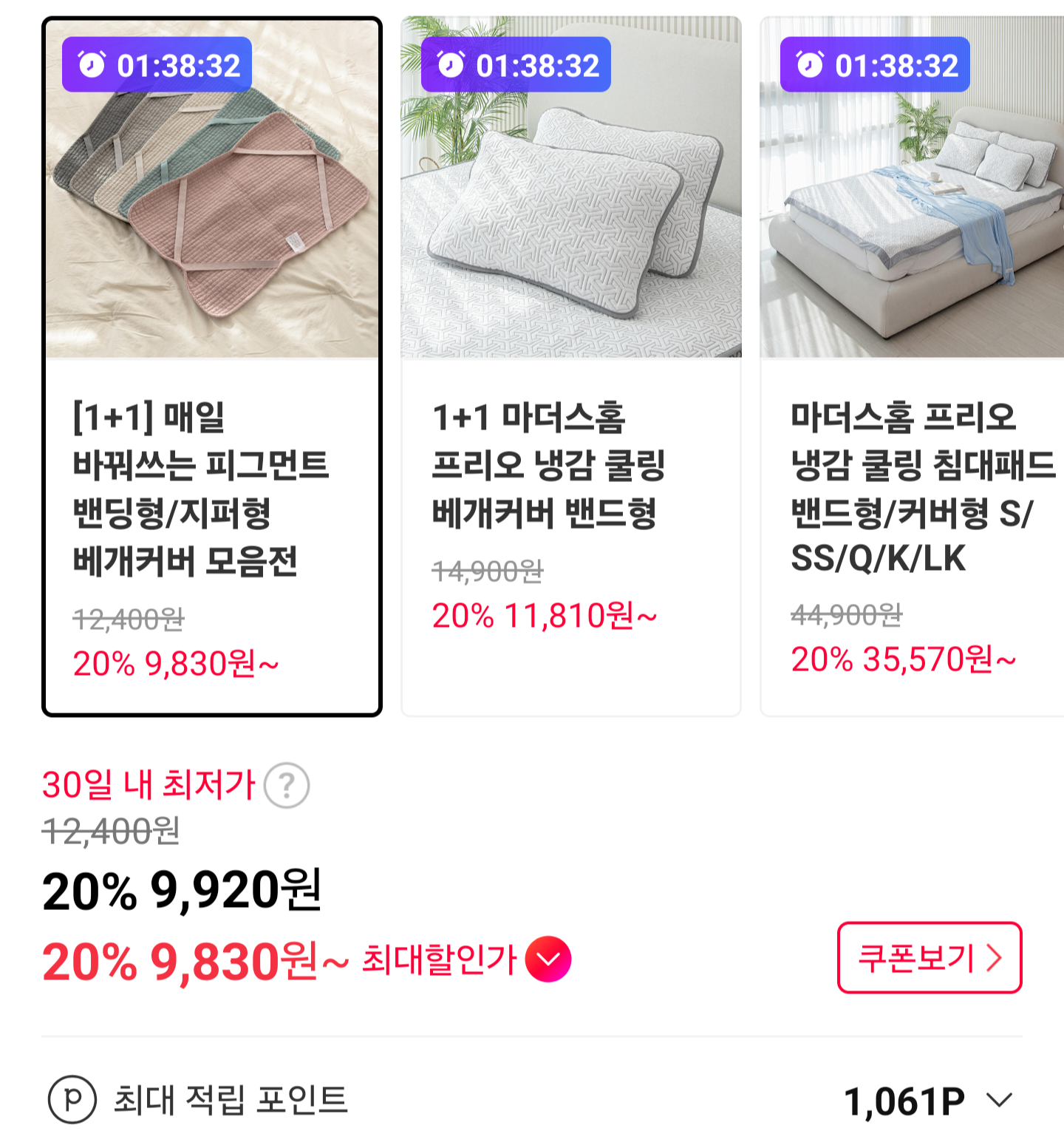Open the 마더스홈 냉감 쿨링 침대패드 card
The width and height of the screenshot is (1064, 1148).
click(913, 367)
